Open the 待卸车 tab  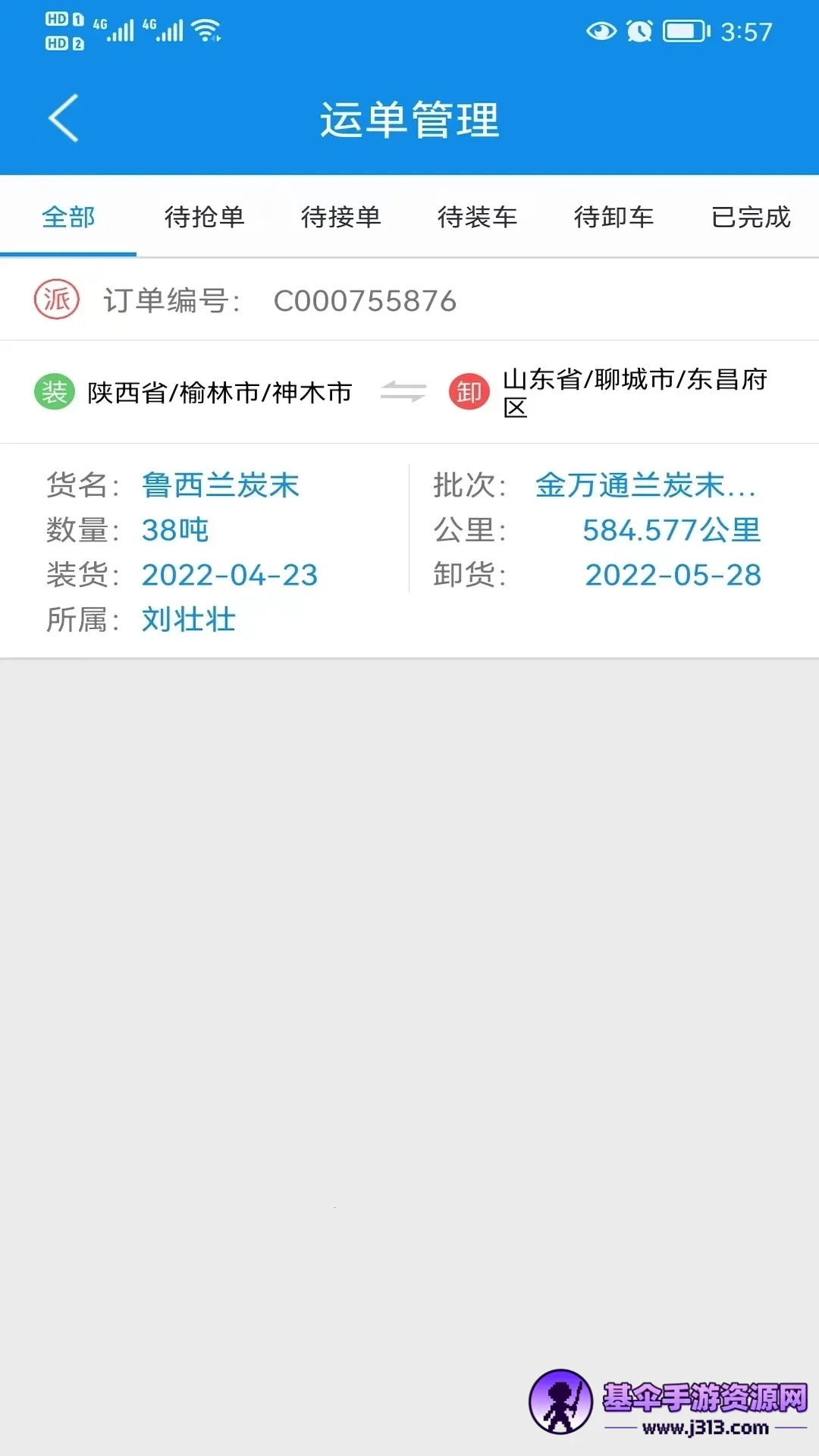(613, 218)
